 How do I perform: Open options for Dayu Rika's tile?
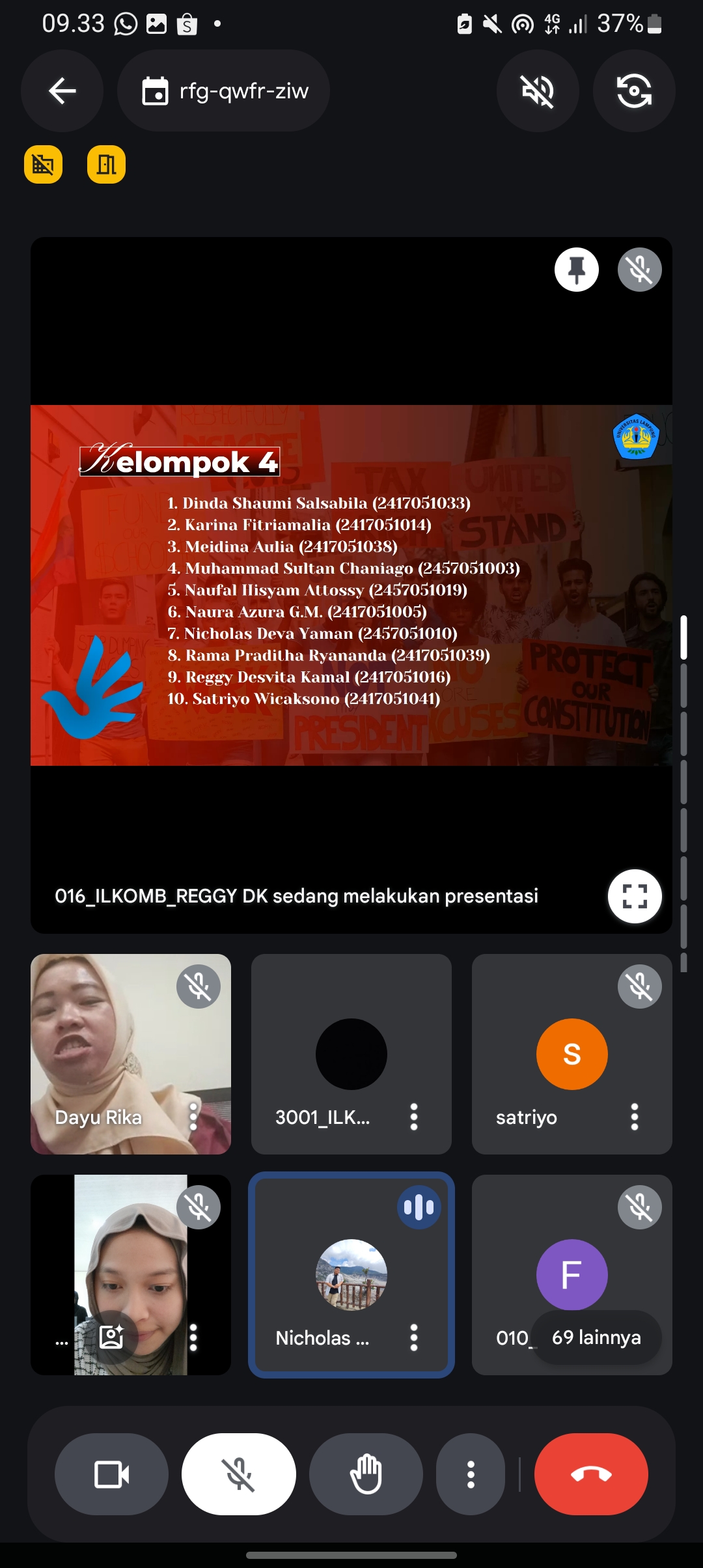pyautogui.click(x=193, y=1117)
